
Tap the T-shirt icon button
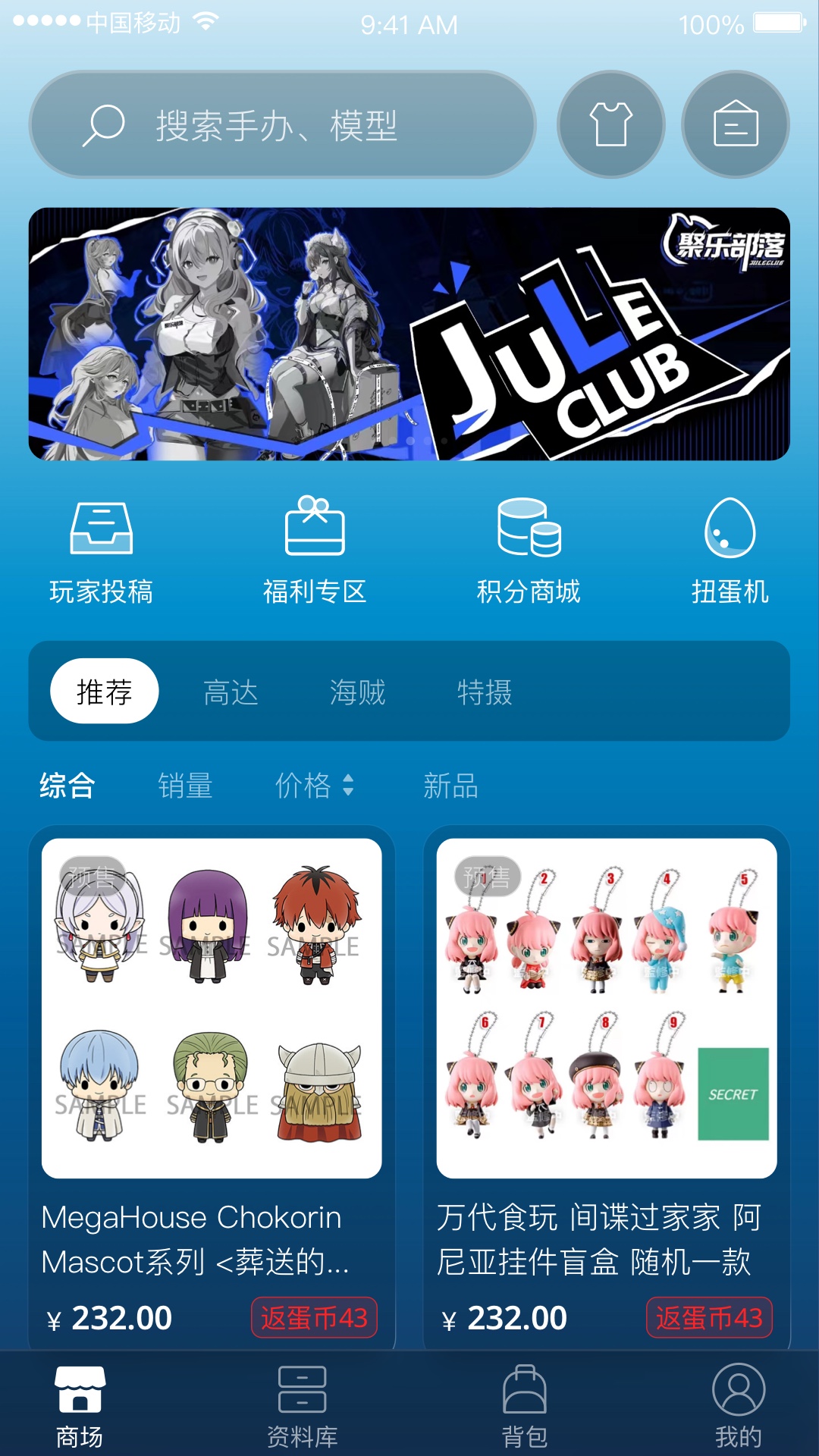[611, 125]
